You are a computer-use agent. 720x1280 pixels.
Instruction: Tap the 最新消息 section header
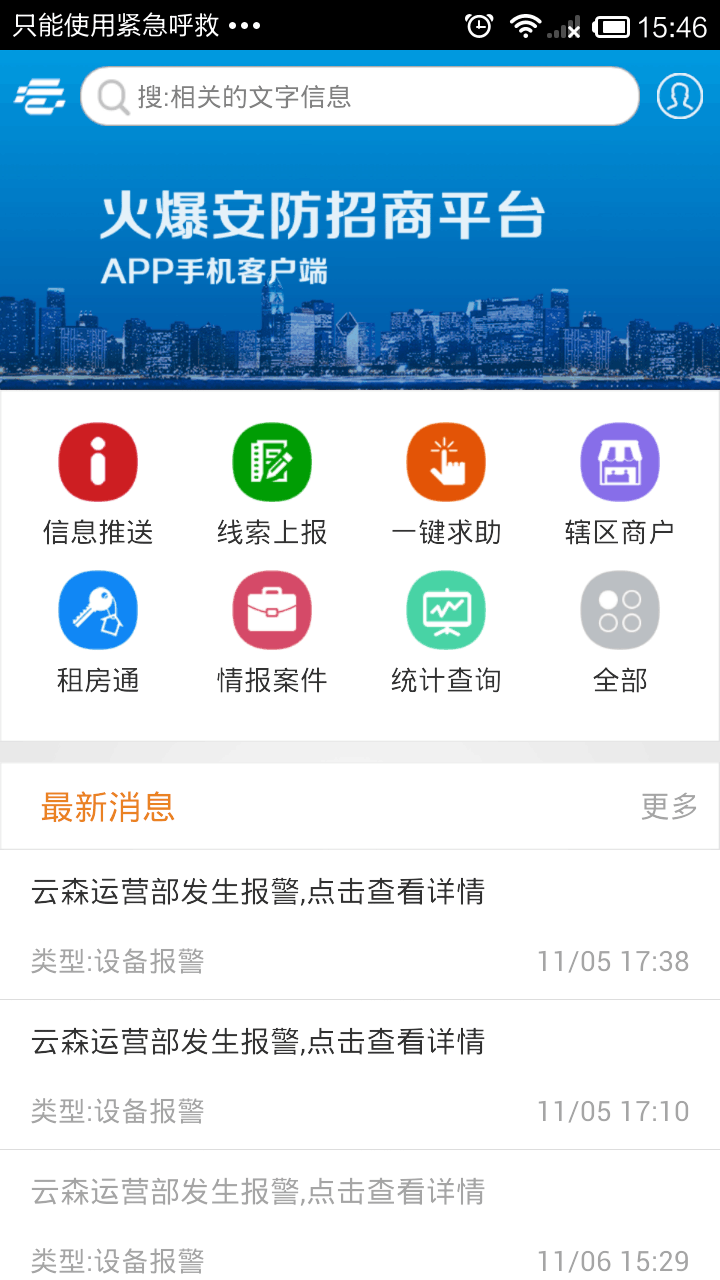pyautogui.click(x=107, y=806)
